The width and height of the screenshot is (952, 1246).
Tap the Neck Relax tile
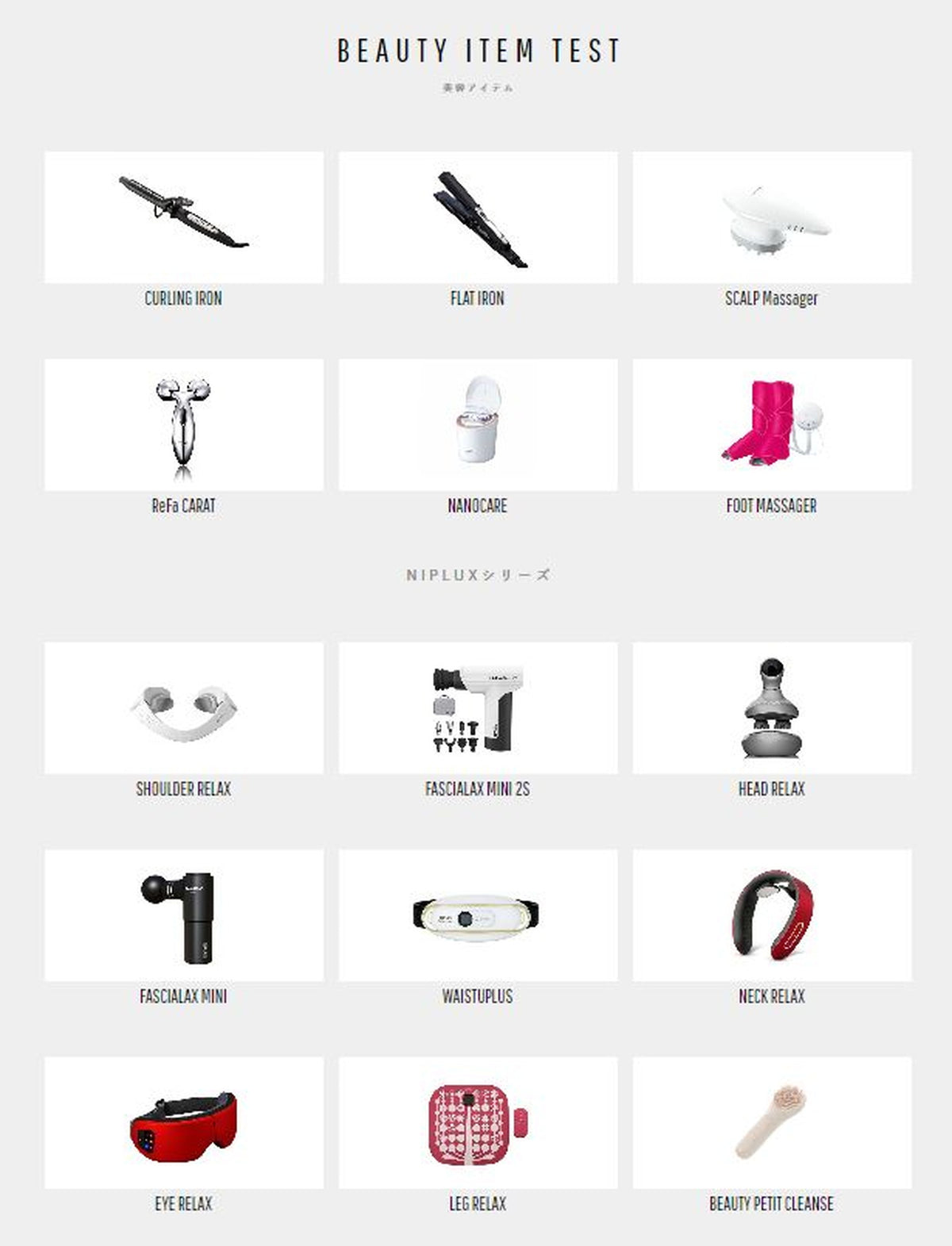(x=772, y=915)
